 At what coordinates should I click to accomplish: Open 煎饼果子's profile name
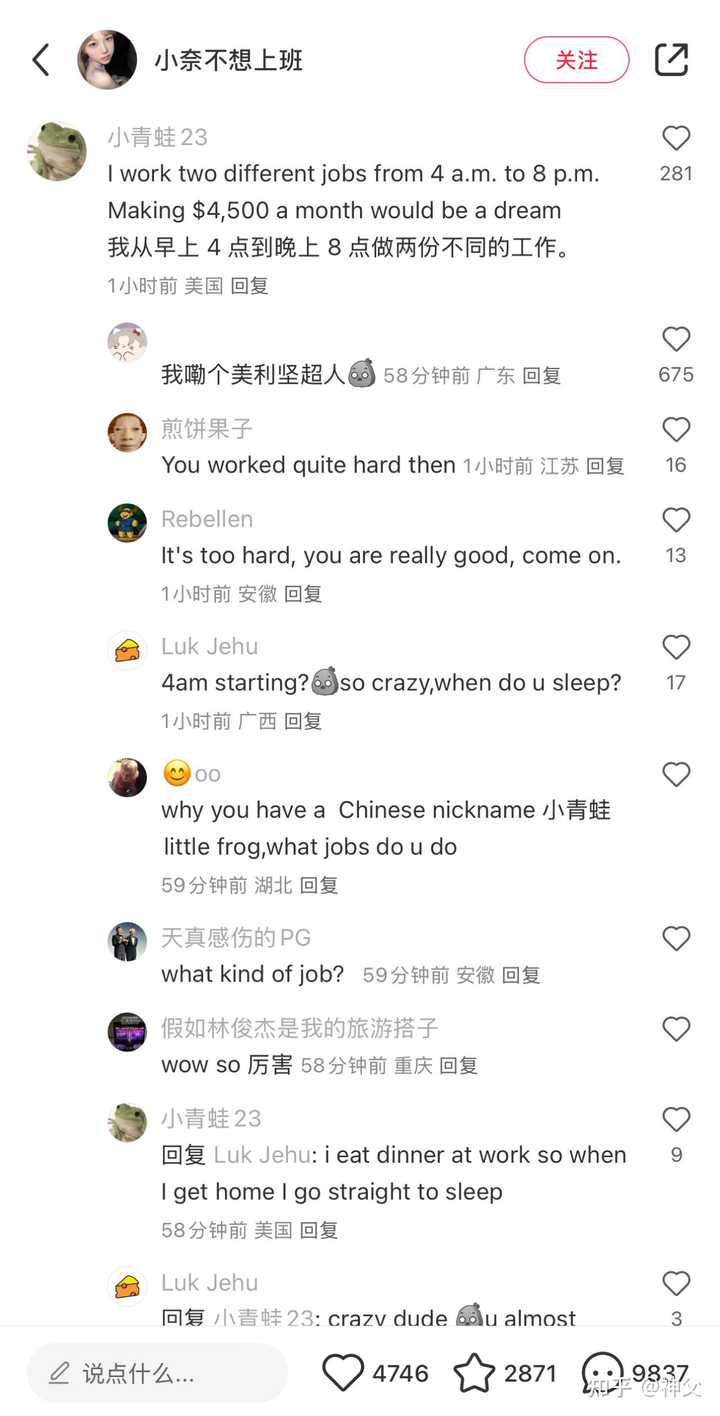pyautogui.click(x=207, y=429)
